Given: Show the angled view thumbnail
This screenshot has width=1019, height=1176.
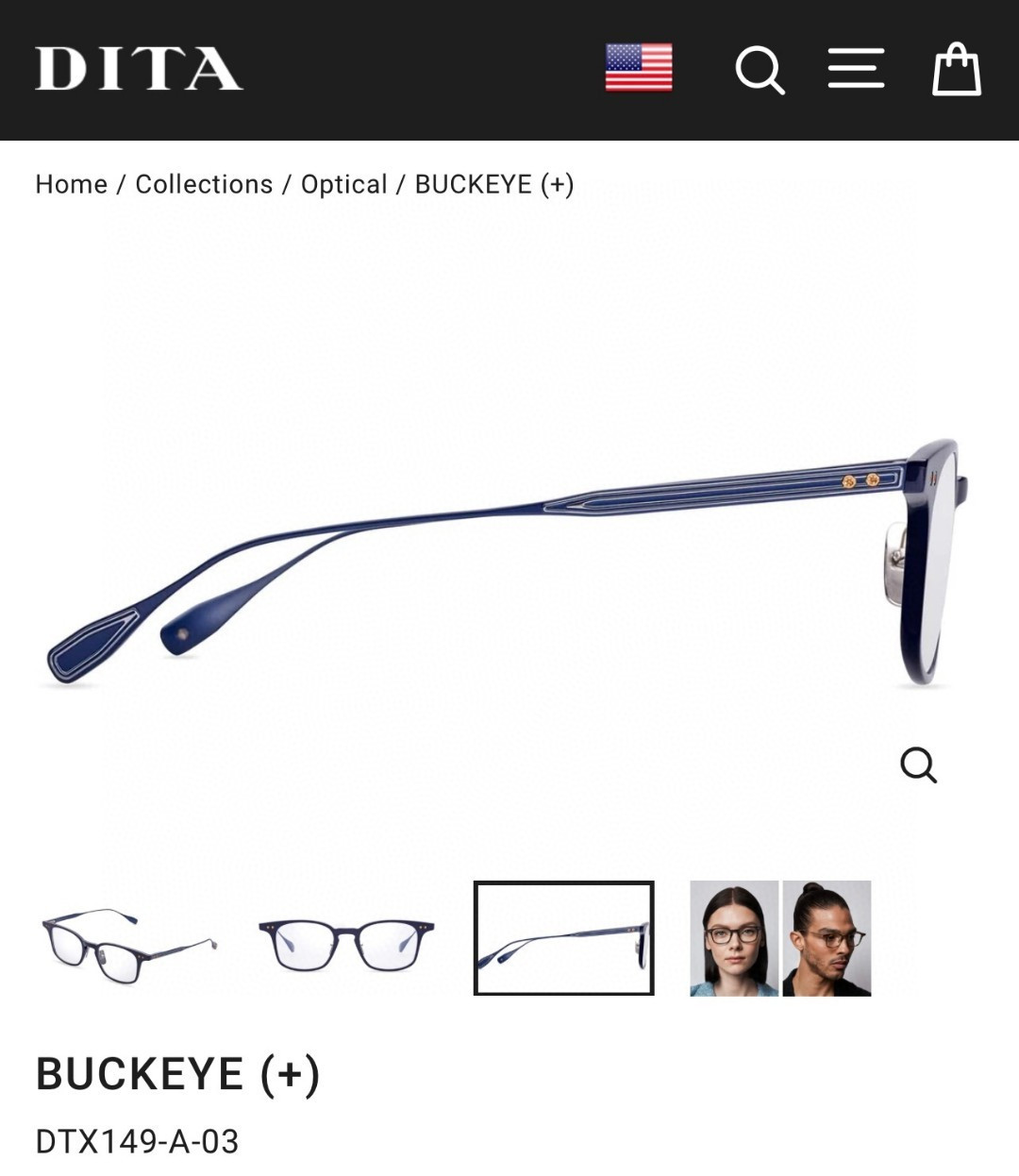Looking at the screenshot, I should pos(128,937).
